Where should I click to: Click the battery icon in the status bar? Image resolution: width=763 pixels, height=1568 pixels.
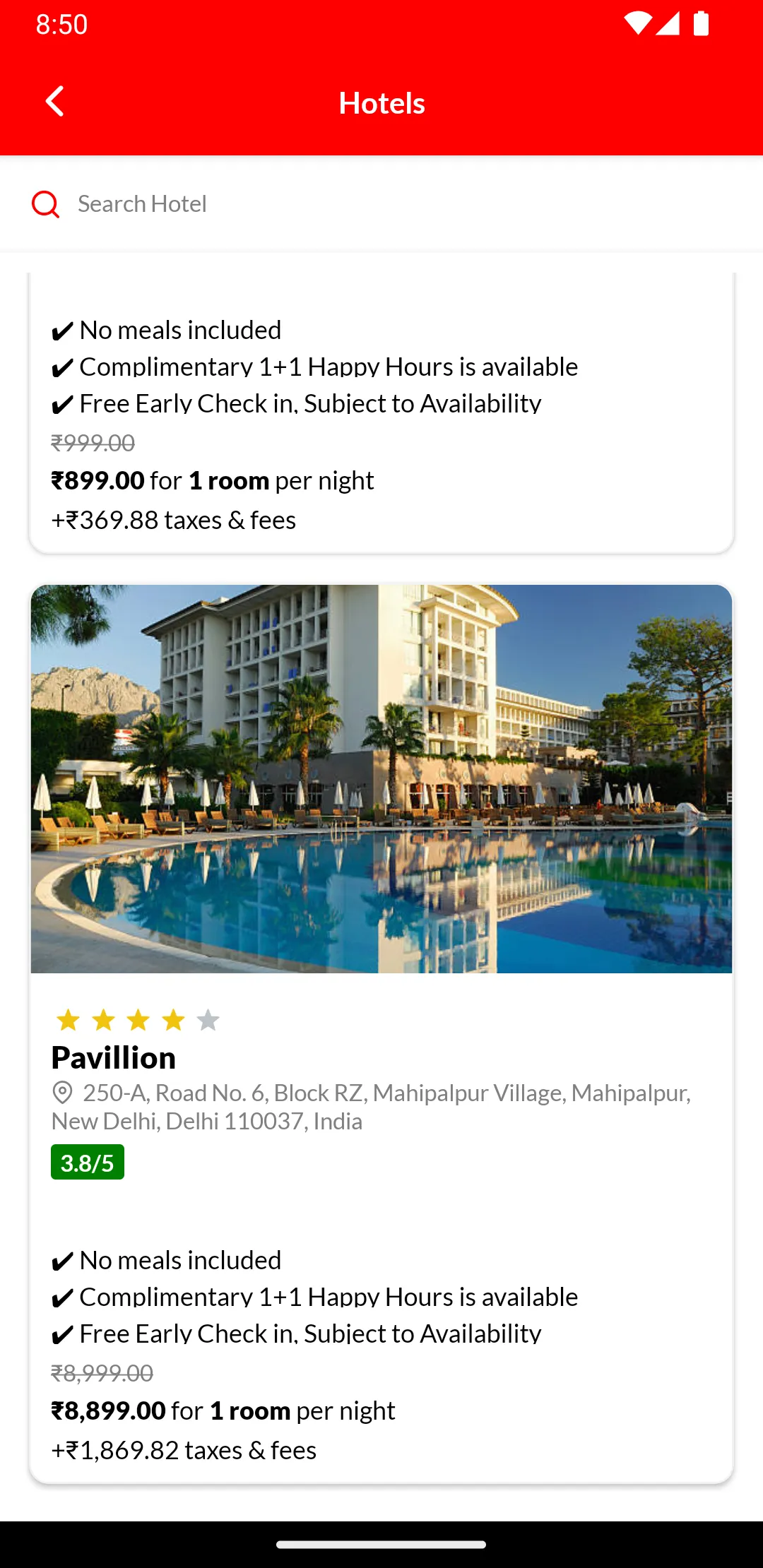[700, 23]
